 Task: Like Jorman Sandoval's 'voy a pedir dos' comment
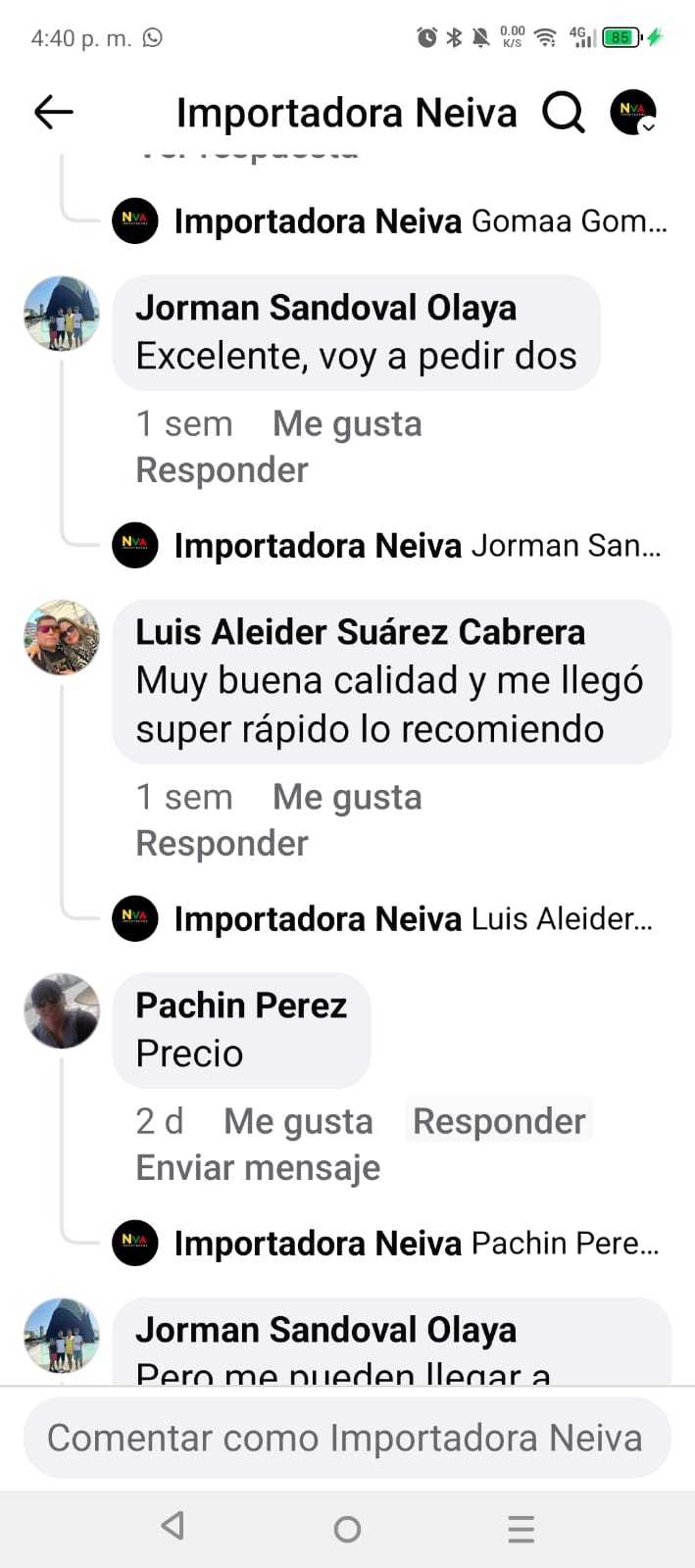coord(347,424)
